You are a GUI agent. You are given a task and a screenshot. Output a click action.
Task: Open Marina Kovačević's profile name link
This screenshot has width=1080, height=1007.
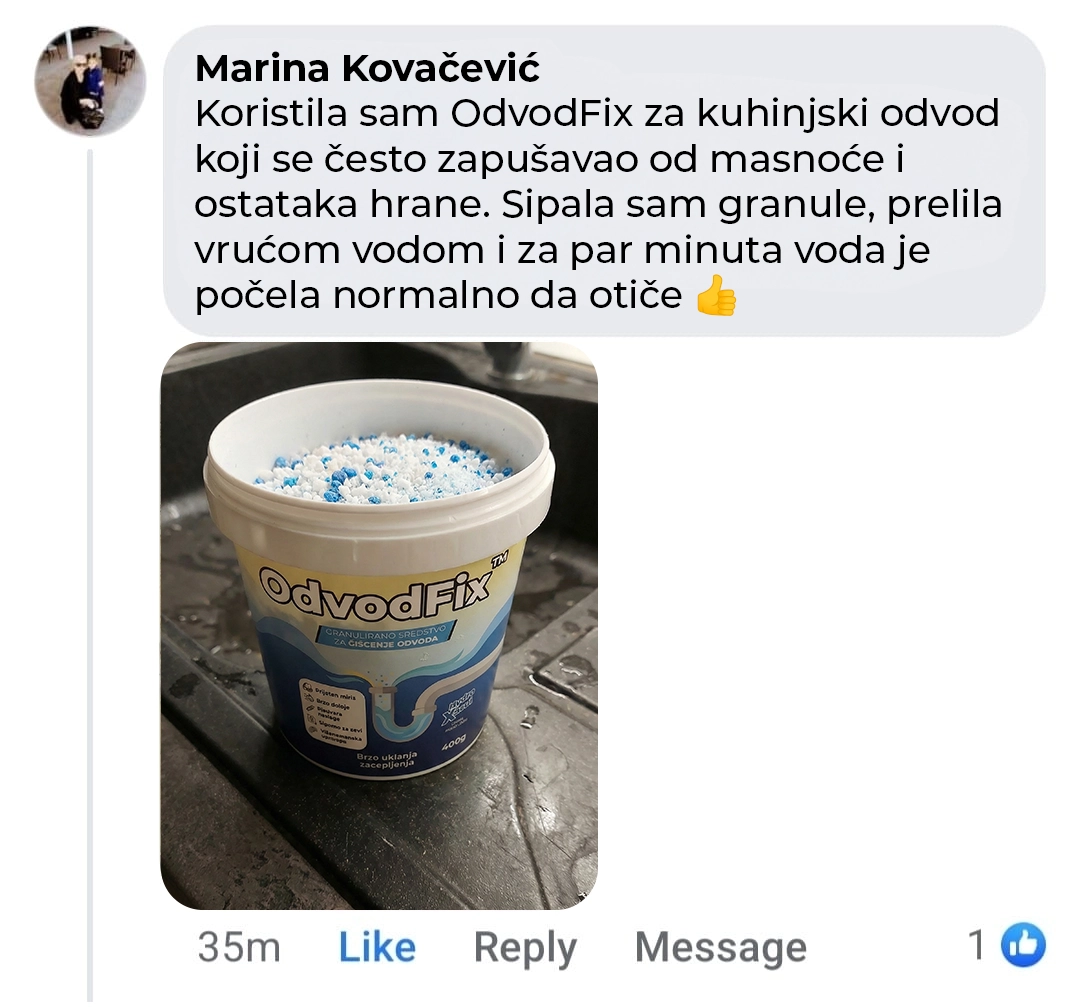click(367, 68)
